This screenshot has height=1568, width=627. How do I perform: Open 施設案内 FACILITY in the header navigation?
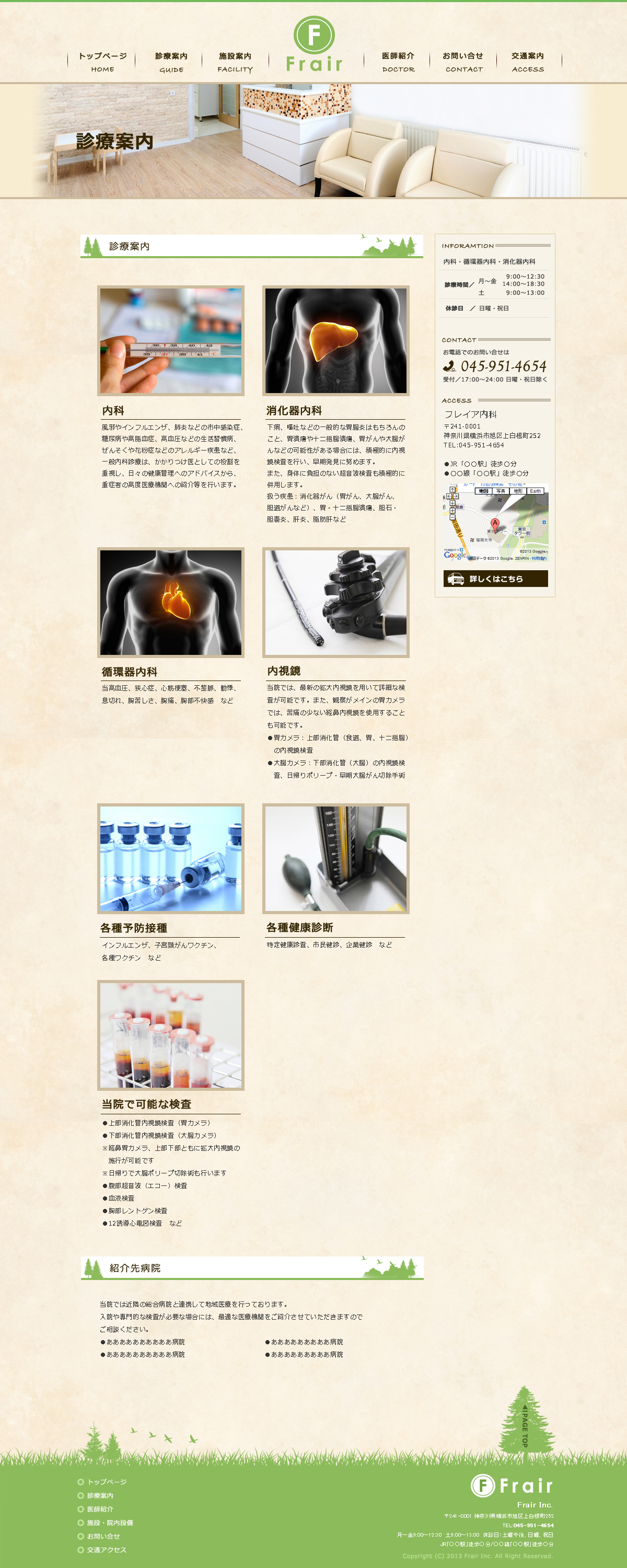(x=235, y=62)
